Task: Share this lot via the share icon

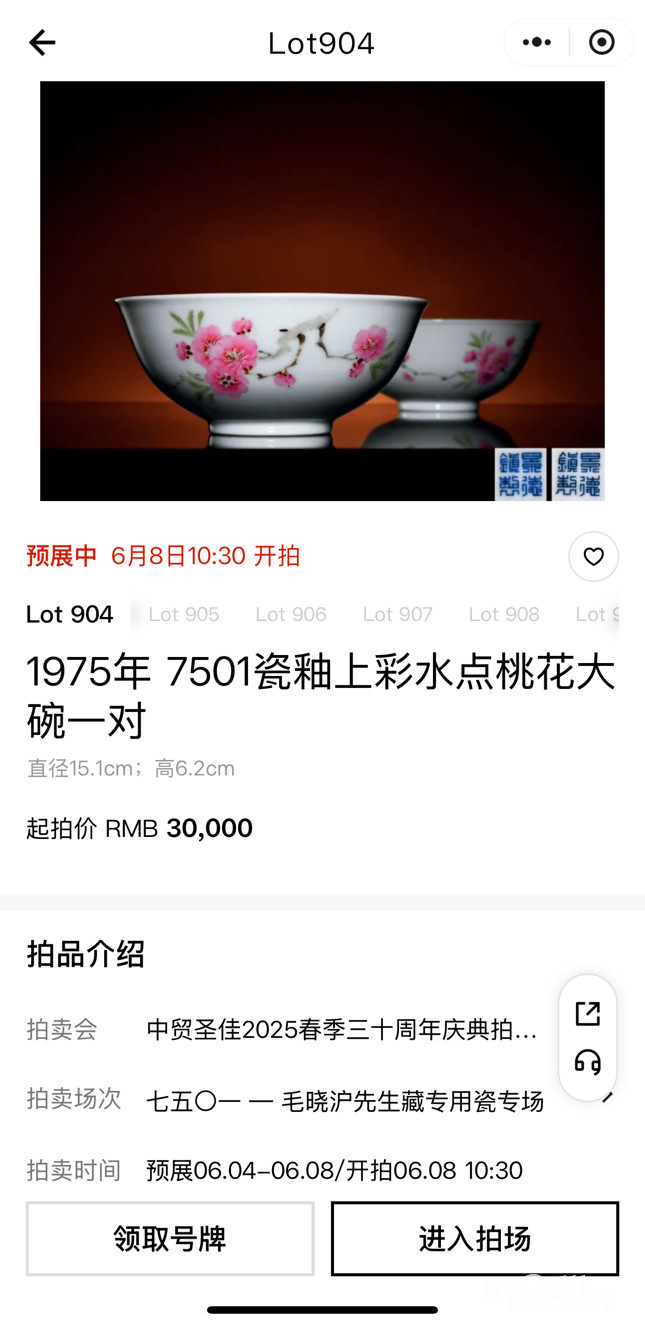Action: (588, 1013)
